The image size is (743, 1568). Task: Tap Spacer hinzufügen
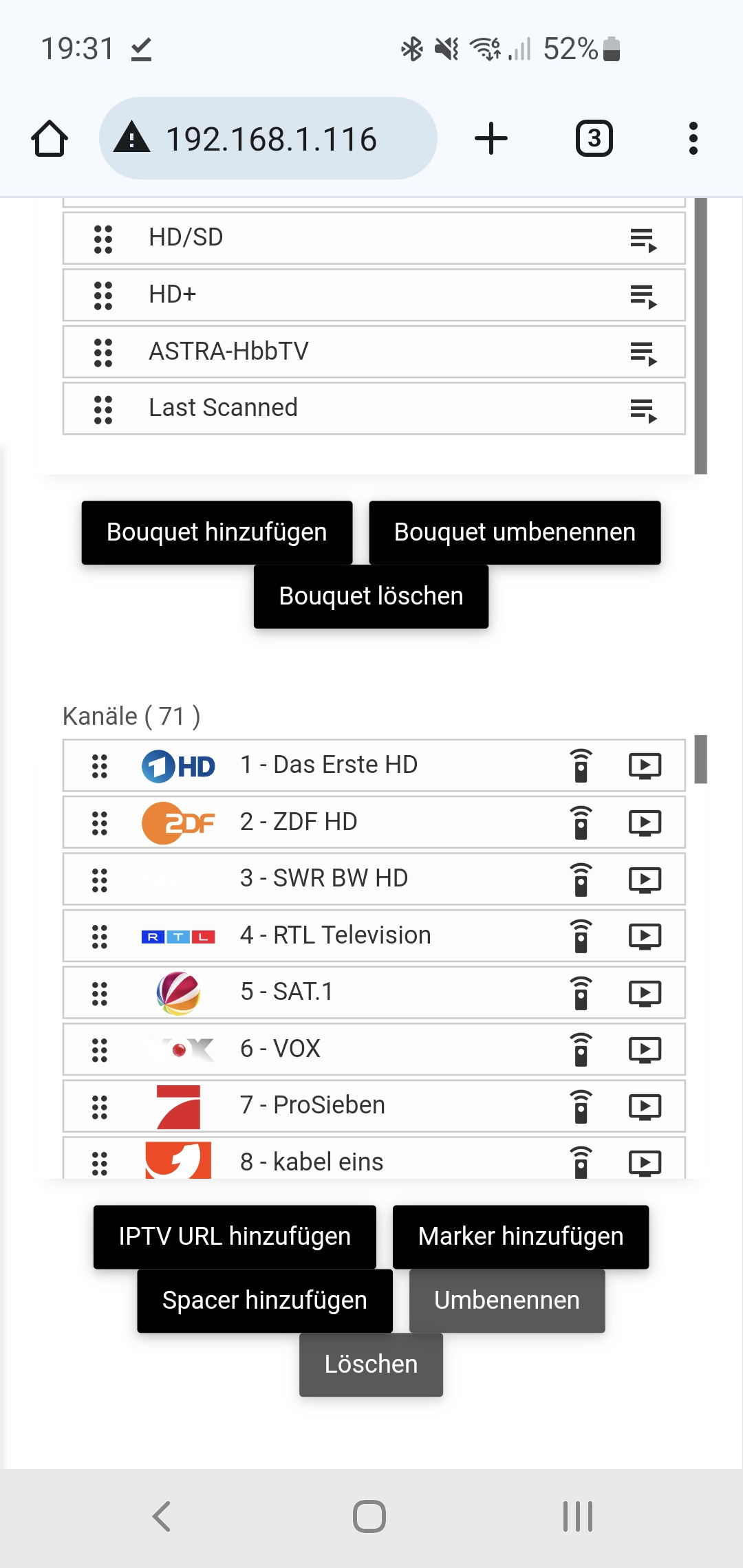coord(265,1300)
